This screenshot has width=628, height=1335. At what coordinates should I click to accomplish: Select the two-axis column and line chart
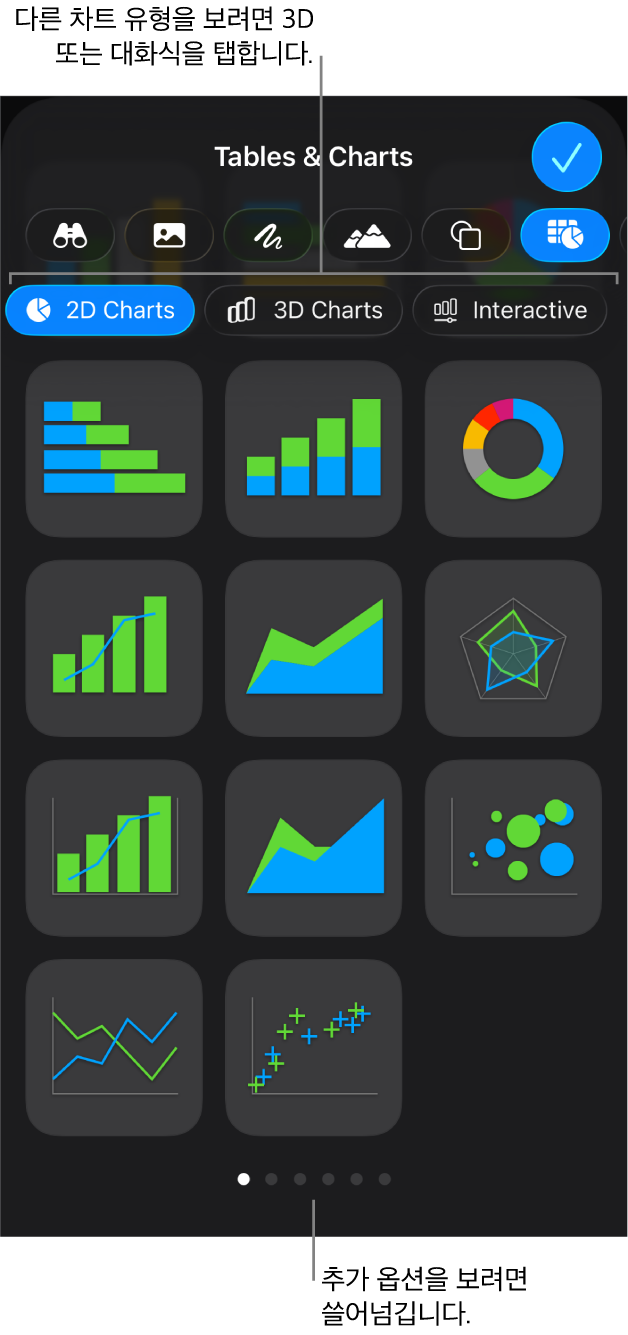114,847
